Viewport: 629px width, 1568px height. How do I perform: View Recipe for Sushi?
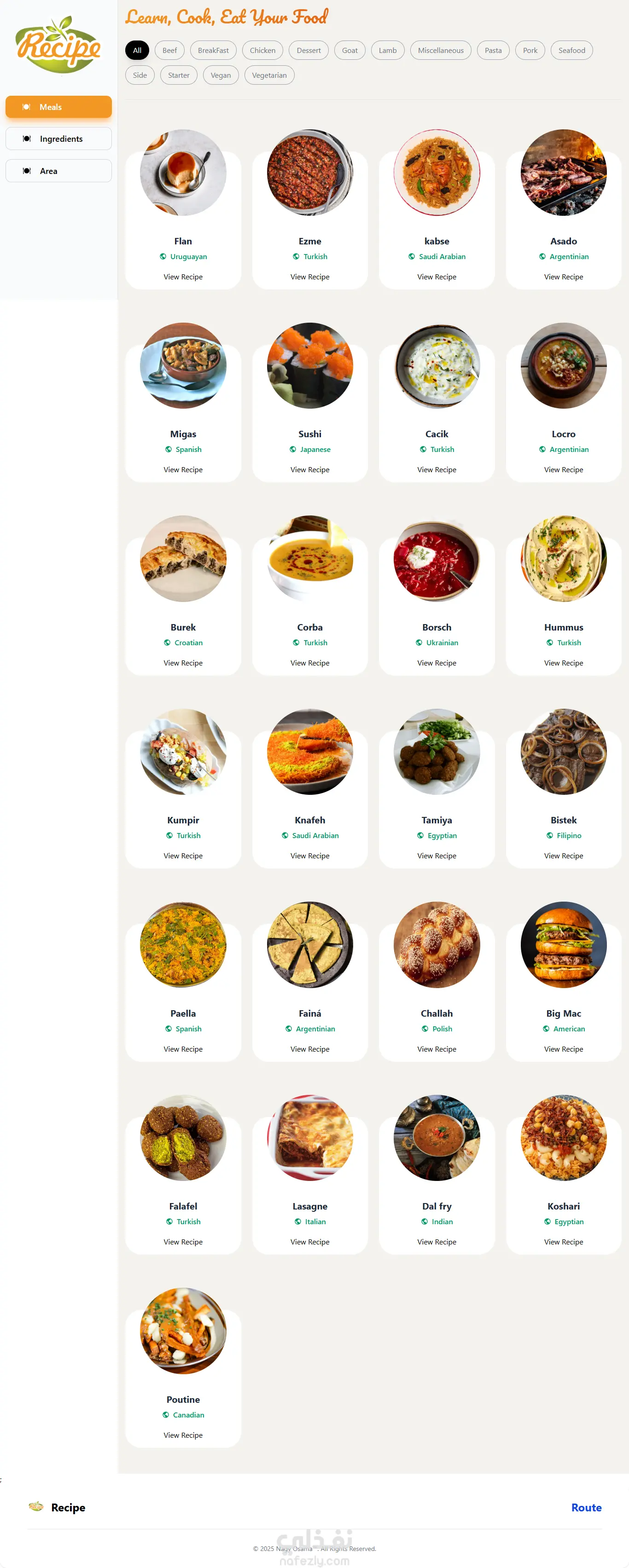point(309,470)
